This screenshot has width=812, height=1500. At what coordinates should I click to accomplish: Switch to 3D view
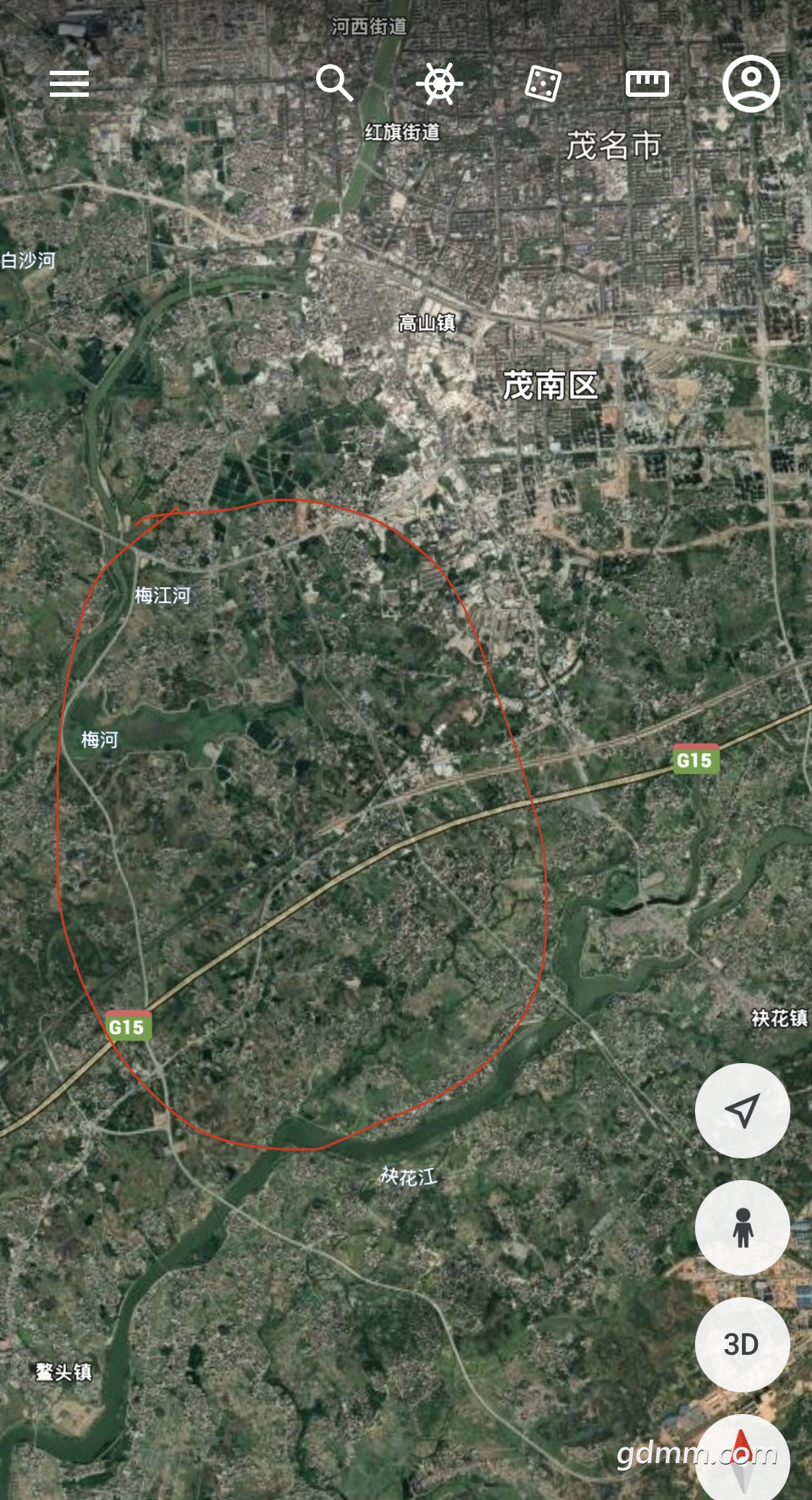point(742,1344)
